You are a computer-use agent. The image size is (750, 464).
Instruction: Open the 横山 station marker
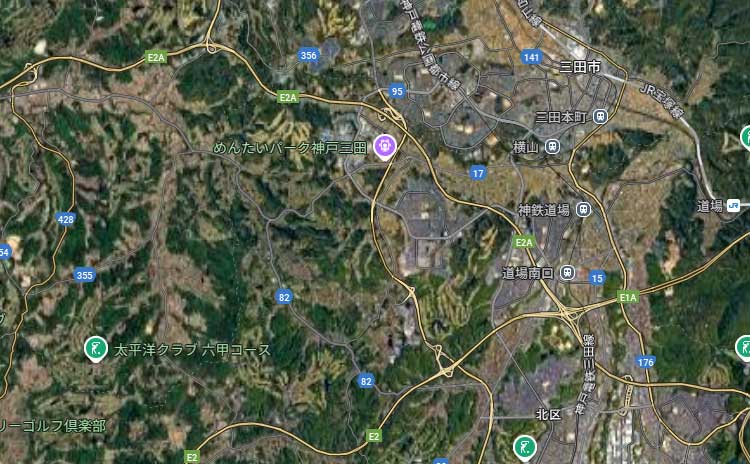click(553, 146)
